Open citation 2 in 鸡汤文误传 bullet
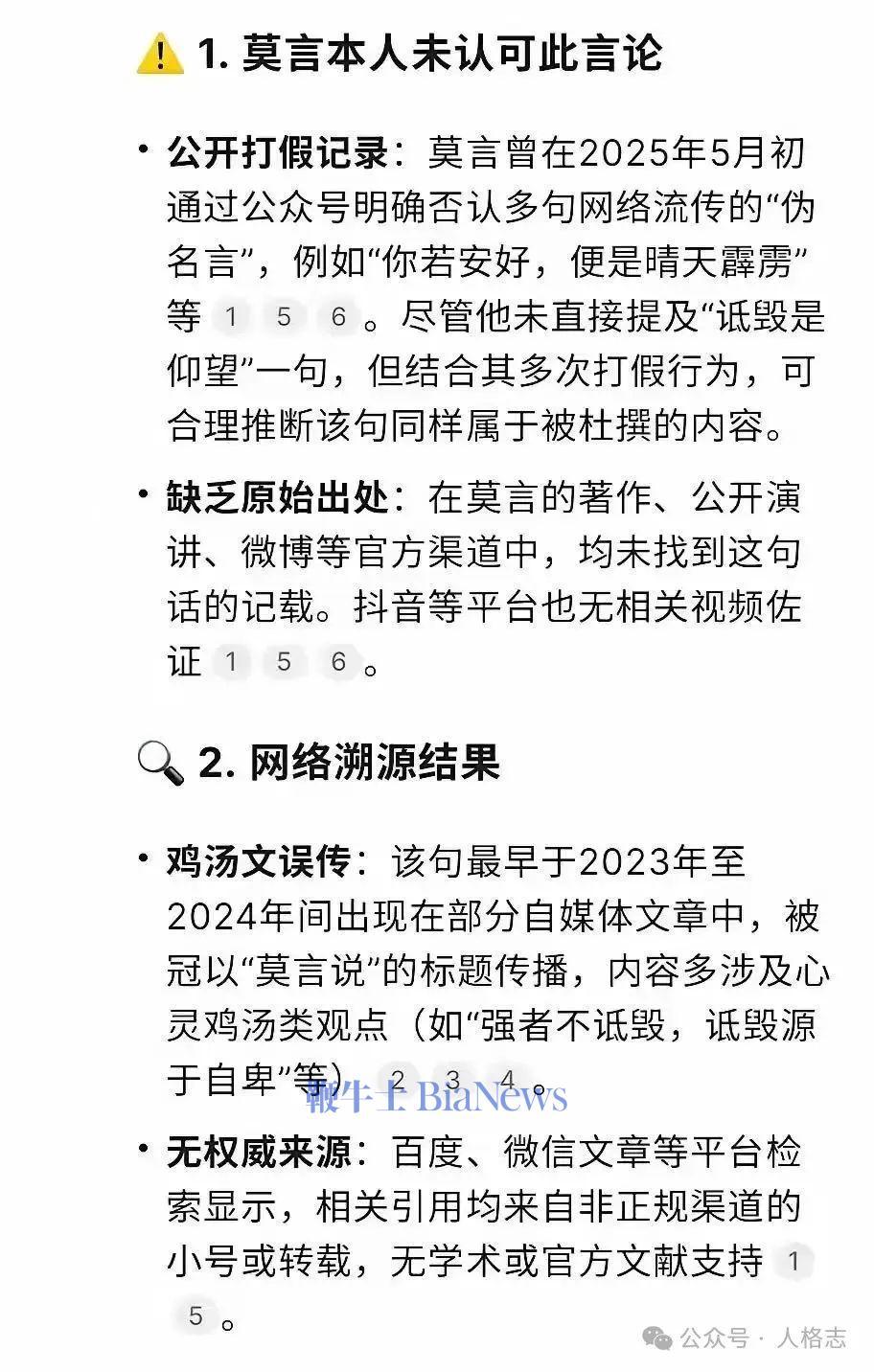 click(x=399, y=1080)
